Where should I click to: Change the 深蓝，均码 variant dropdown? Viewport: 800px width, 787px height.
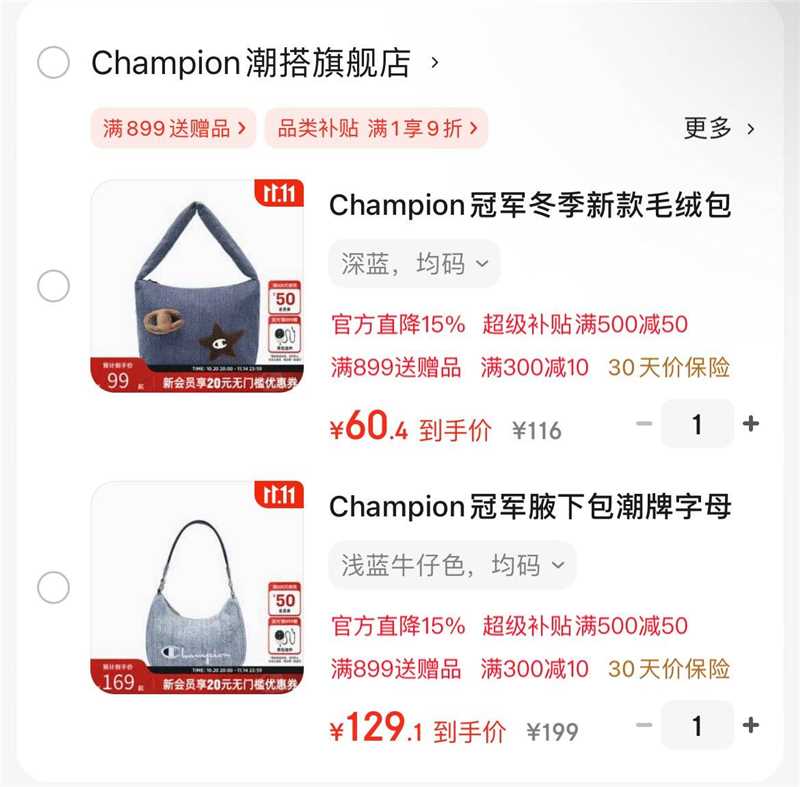(x=414, y=264)
